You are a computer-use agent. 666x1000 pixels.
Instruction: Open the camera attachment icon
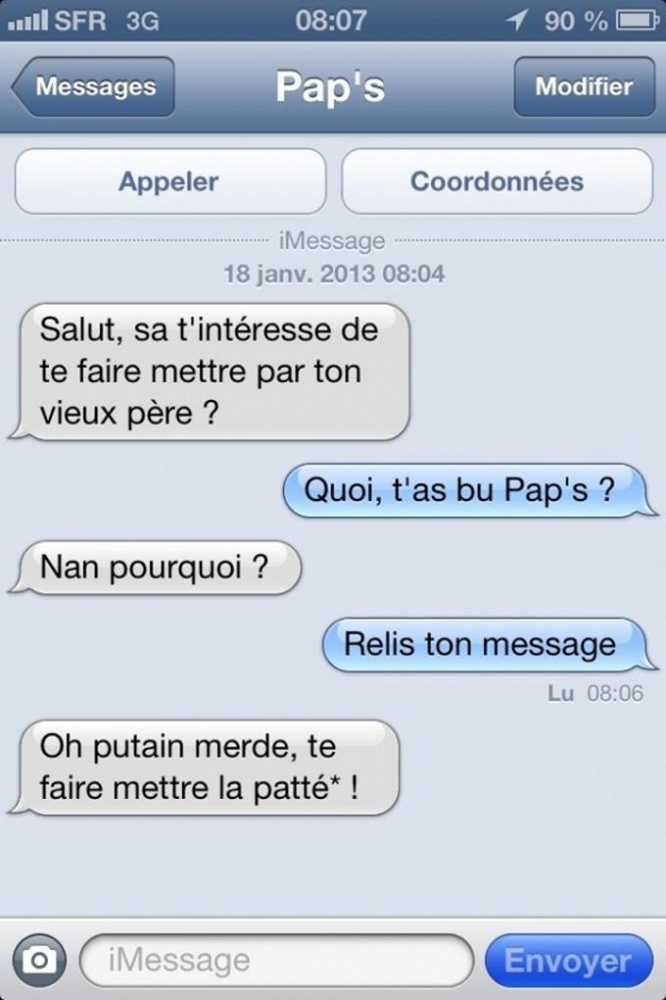pos(40,961)
